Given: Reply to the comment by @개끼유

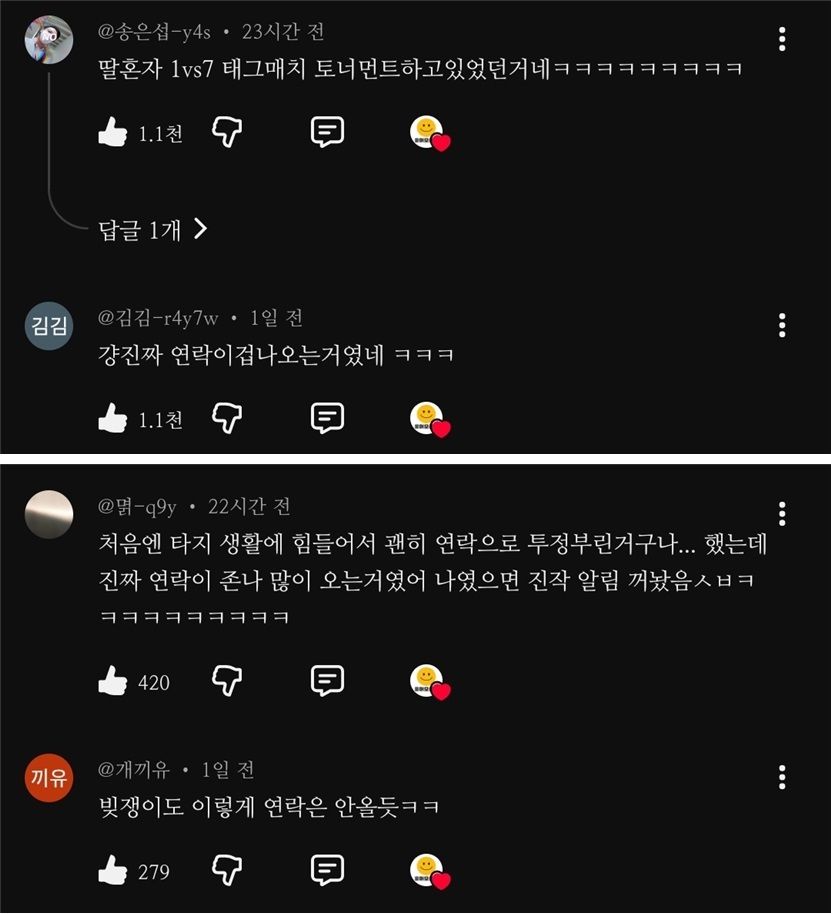Looking at the screenshot, I should pyautogui.click(x=327, y=871).
